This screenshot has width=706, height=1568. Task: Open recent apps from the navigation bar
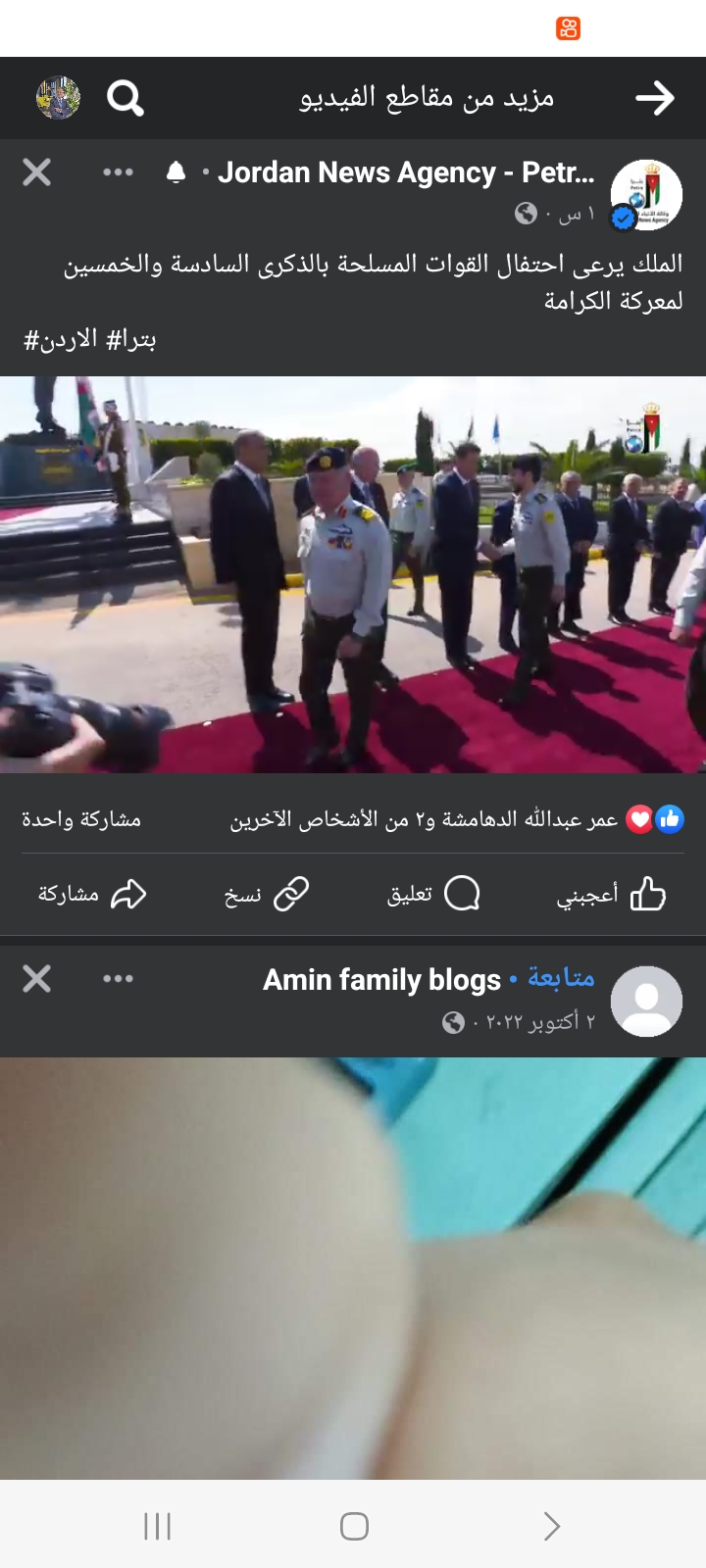click(x=157, y=1526)
